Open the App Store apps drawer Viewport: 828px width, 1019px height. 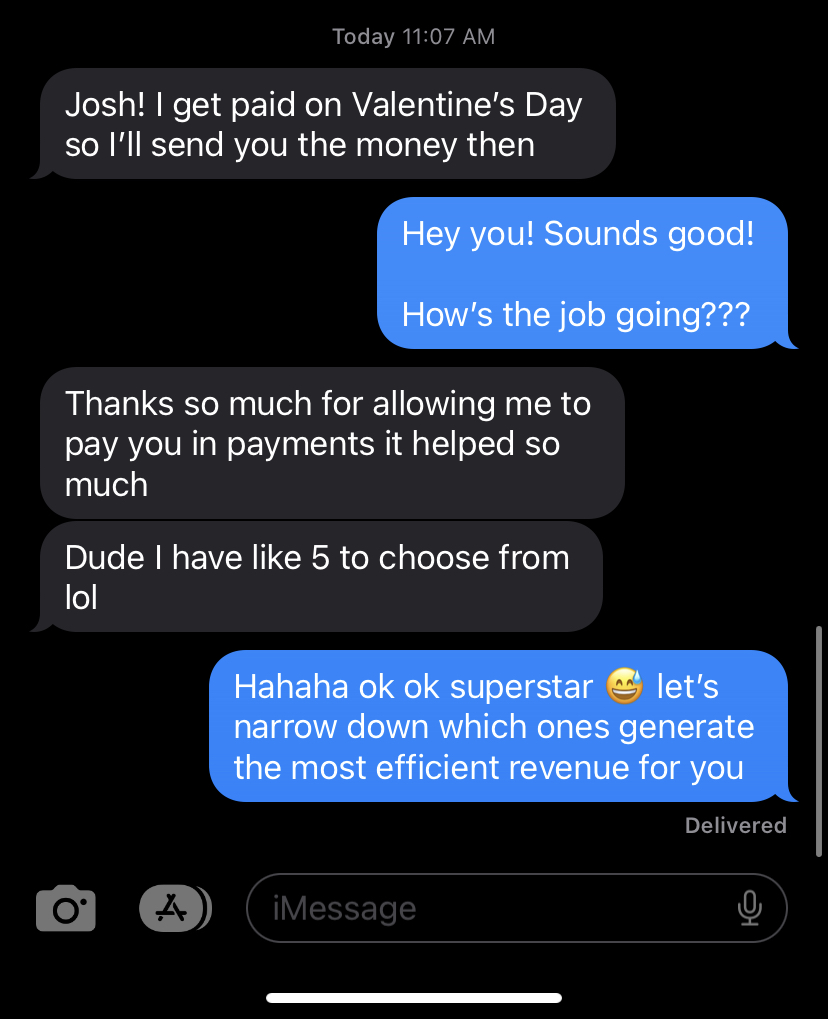point(172,908)
